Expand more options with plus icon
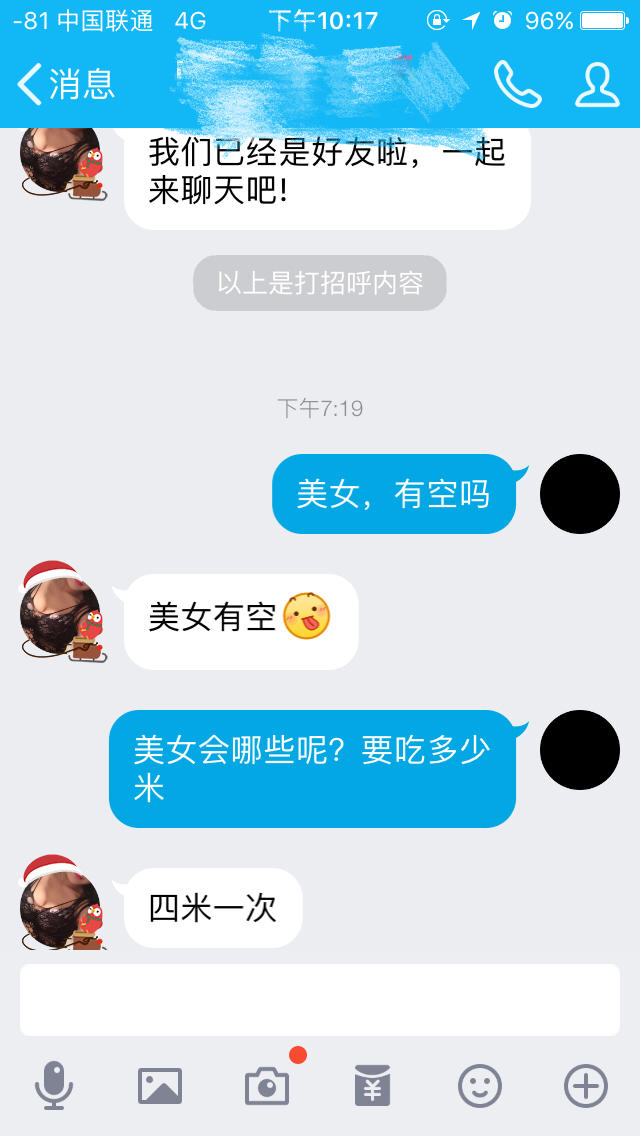This screenshot has width=640, height=1136. click(586, 1085)
